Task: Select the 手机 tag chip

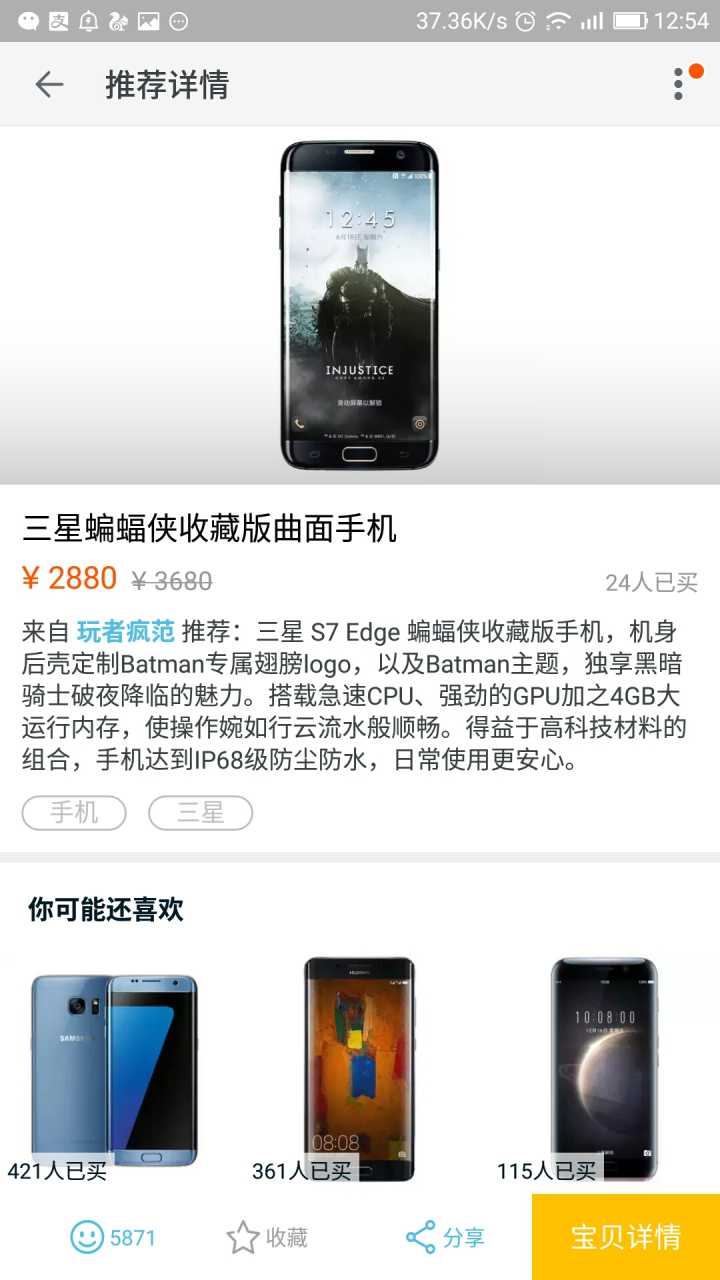Action: pyautogui.click(x=74, y=813)
